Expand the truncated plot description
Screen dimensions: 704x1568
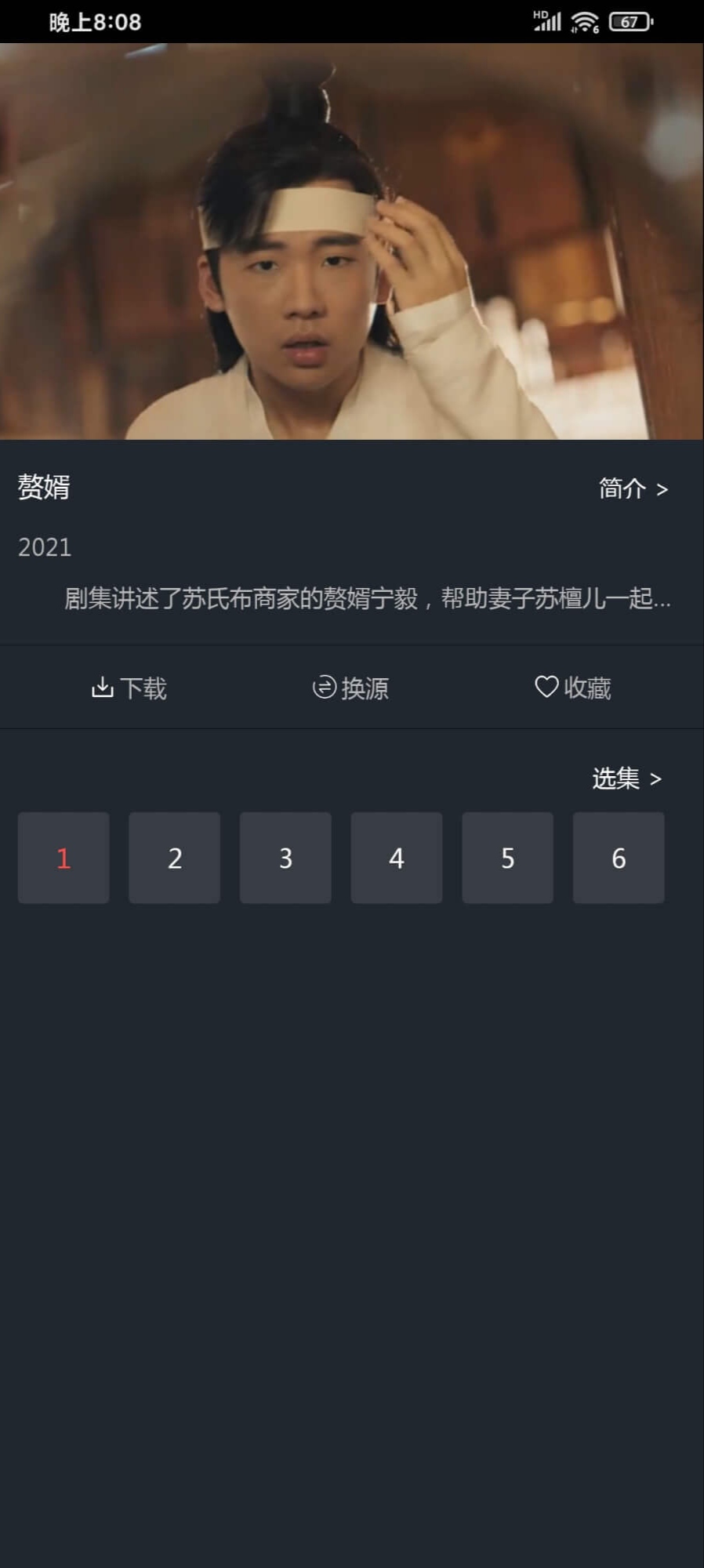coord(367,599)
